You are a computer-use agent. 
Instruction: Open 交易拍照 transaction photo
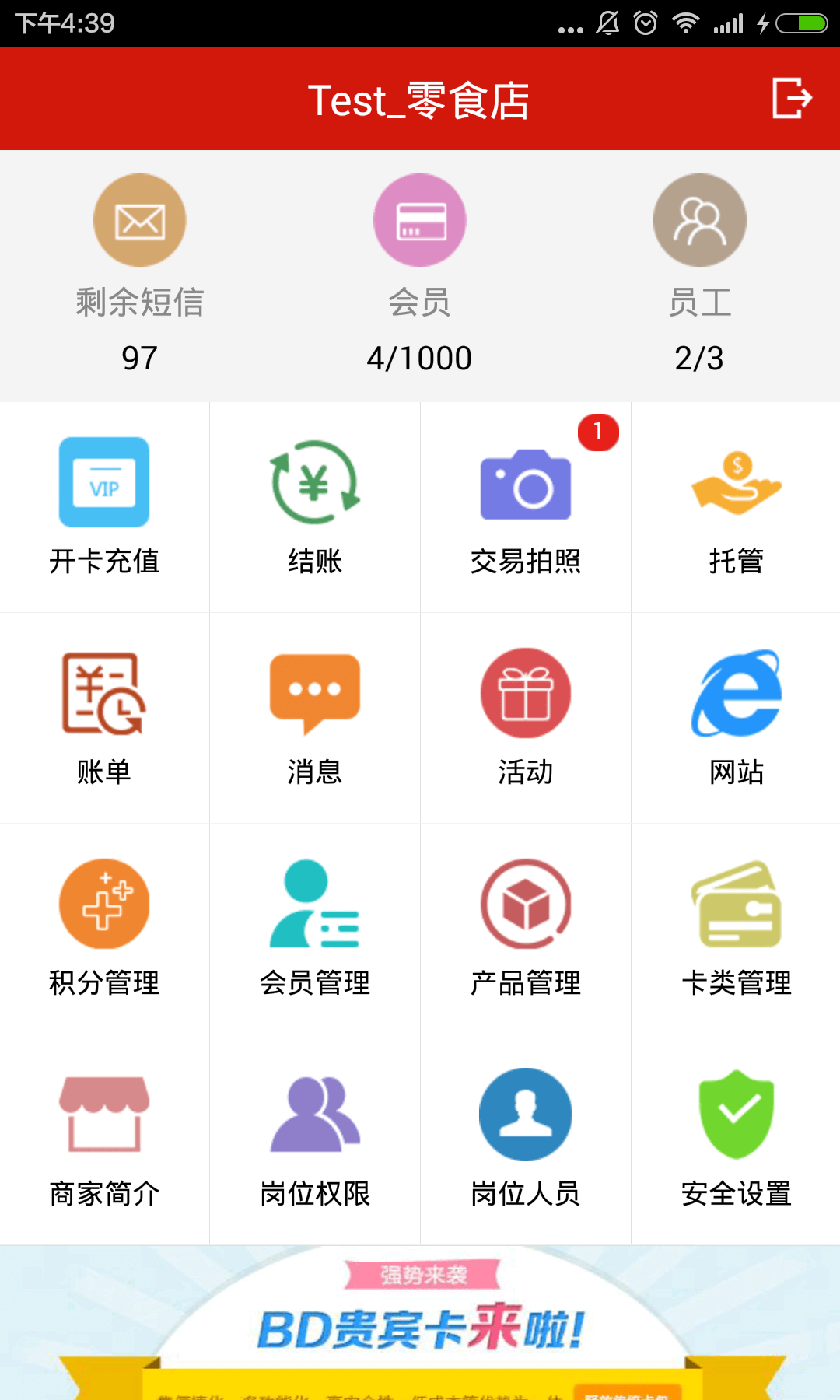(526, 507)
